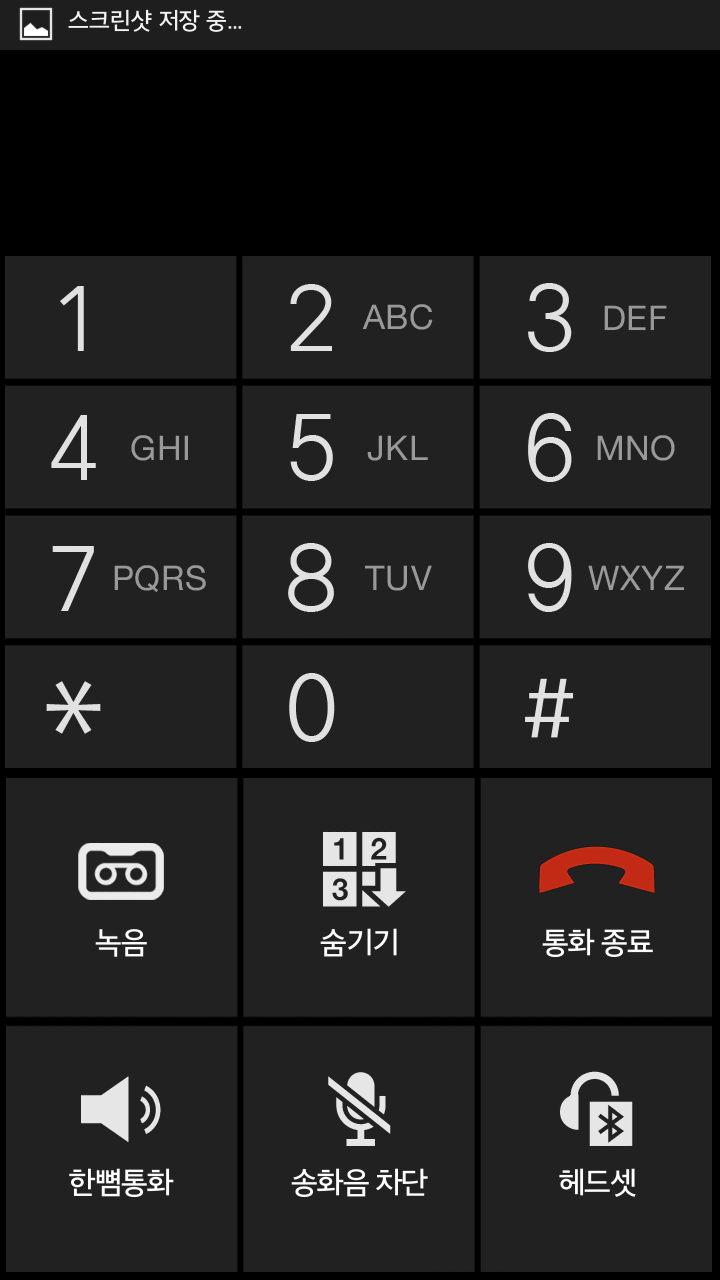
Task: Mute microphone with 송화음 차단
Action: (359, 1148)
